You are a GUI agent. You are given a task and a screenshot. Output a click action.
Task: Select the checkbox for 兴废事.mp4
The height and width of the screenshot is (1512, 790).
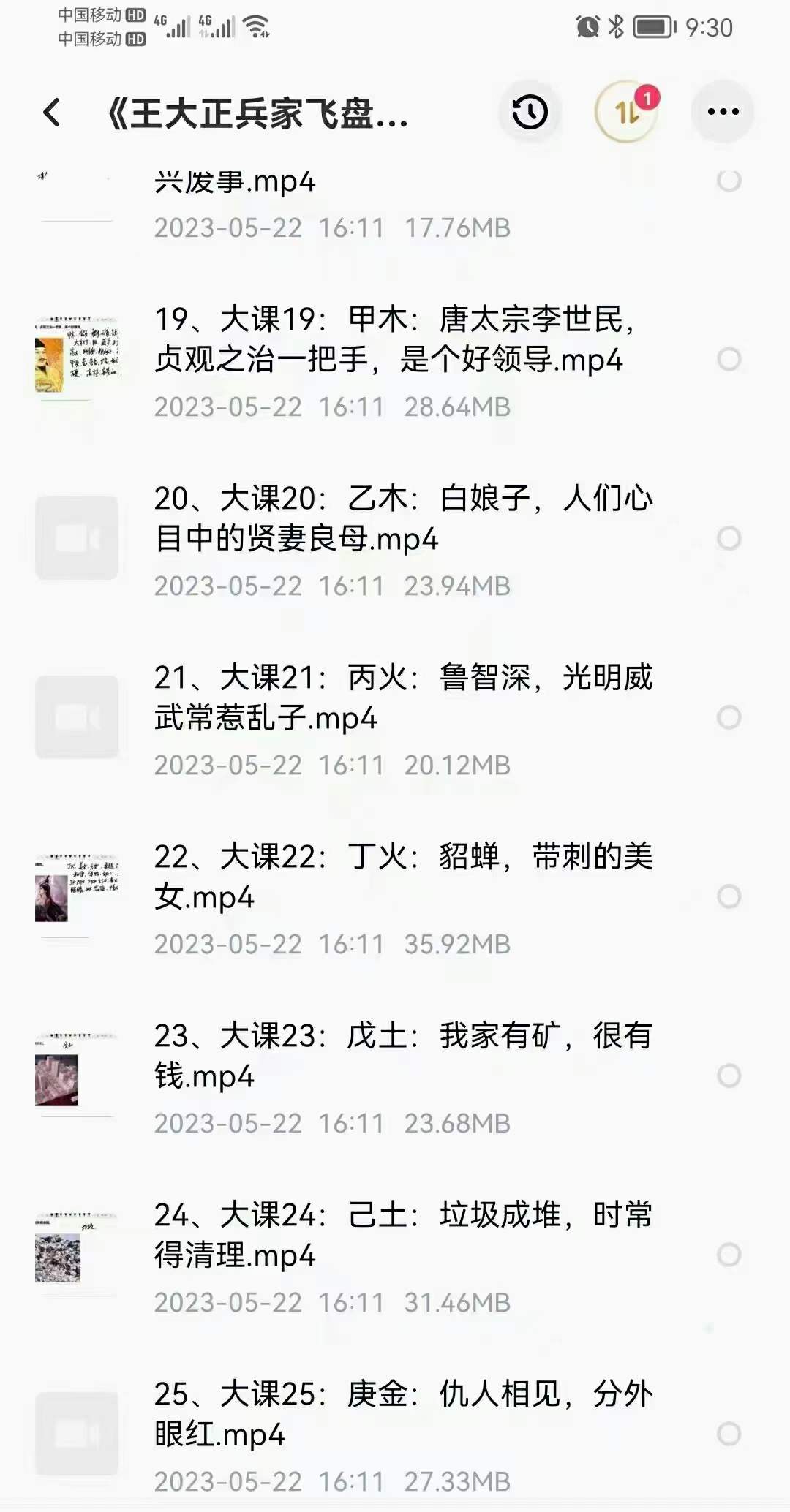[729, 181]
